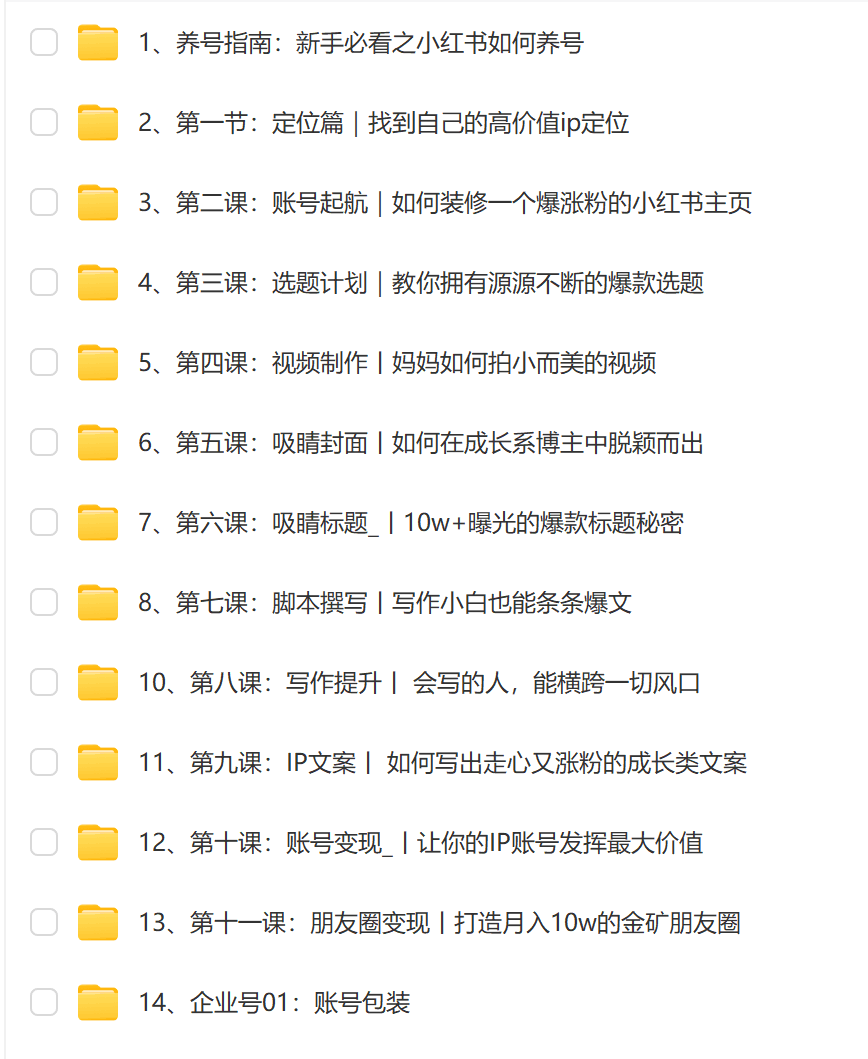The height and width of the screenshot is (1059, 868).
Task: Open the 第二课:账号起航 folder
Action: 445,203
